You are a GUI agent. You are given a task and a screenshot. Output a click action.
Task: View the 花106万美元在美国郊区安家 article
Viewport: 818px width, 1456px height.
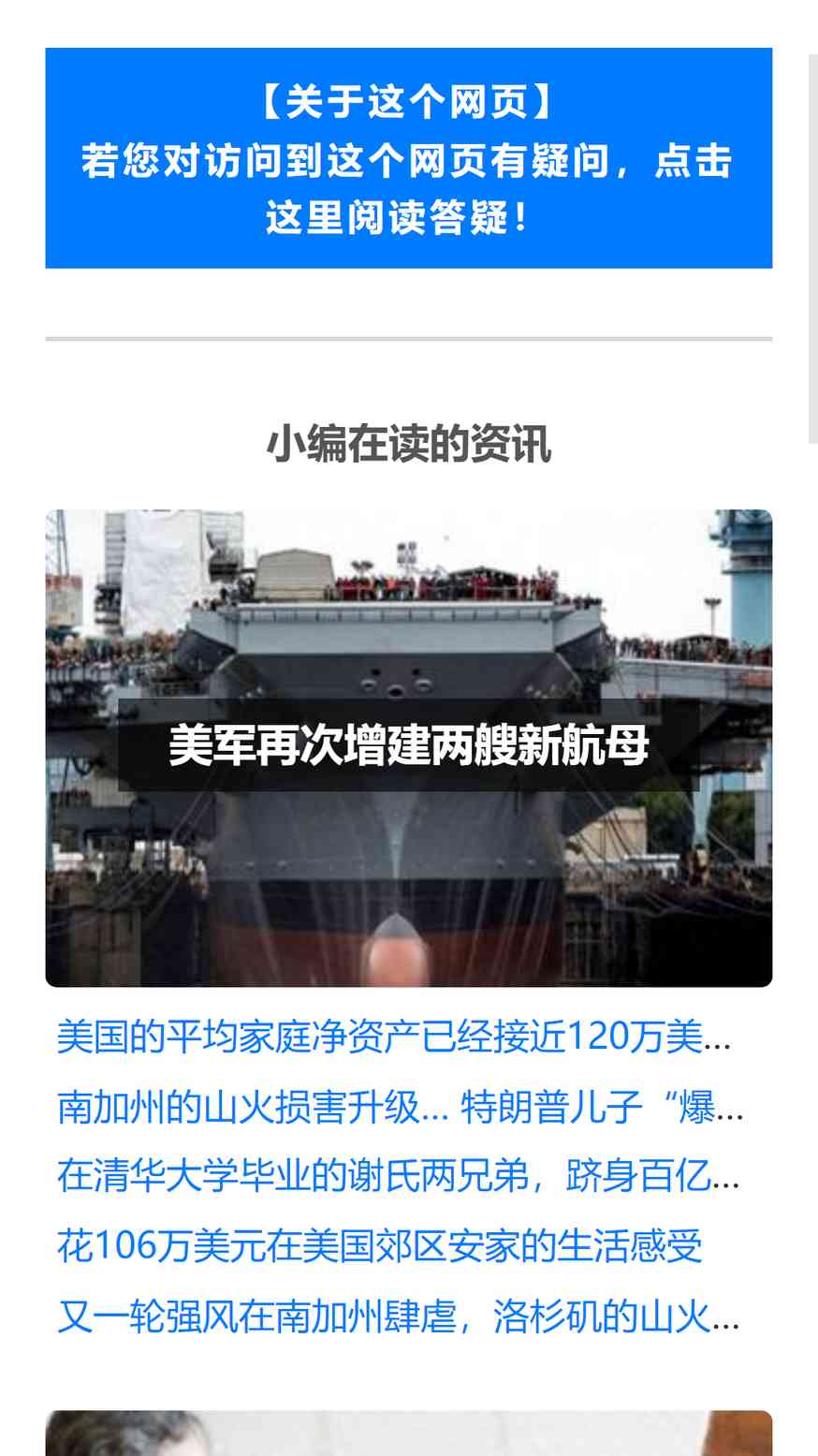(379, 1246)
